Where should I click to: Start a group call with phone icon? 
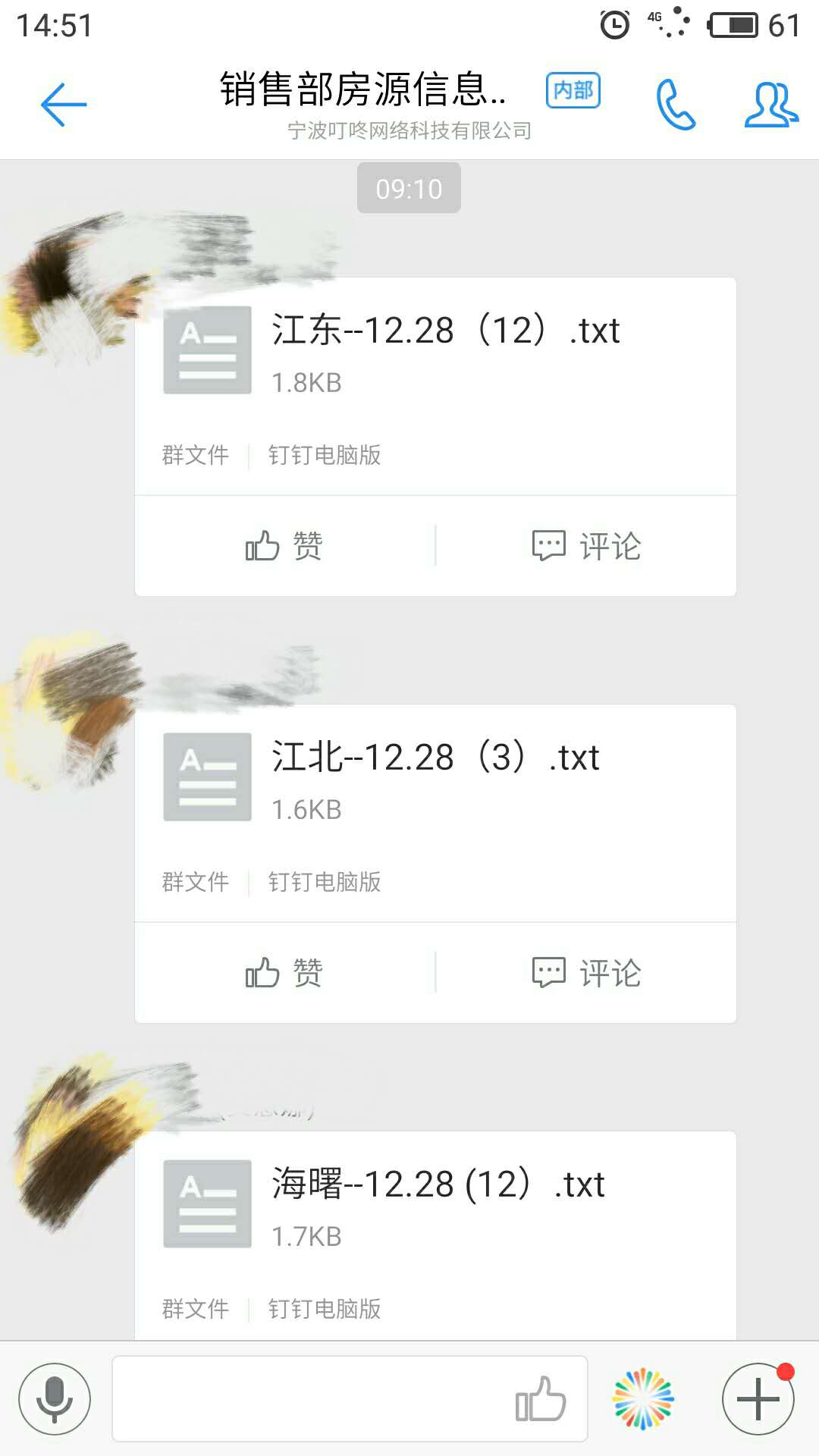tap(675, 105)
